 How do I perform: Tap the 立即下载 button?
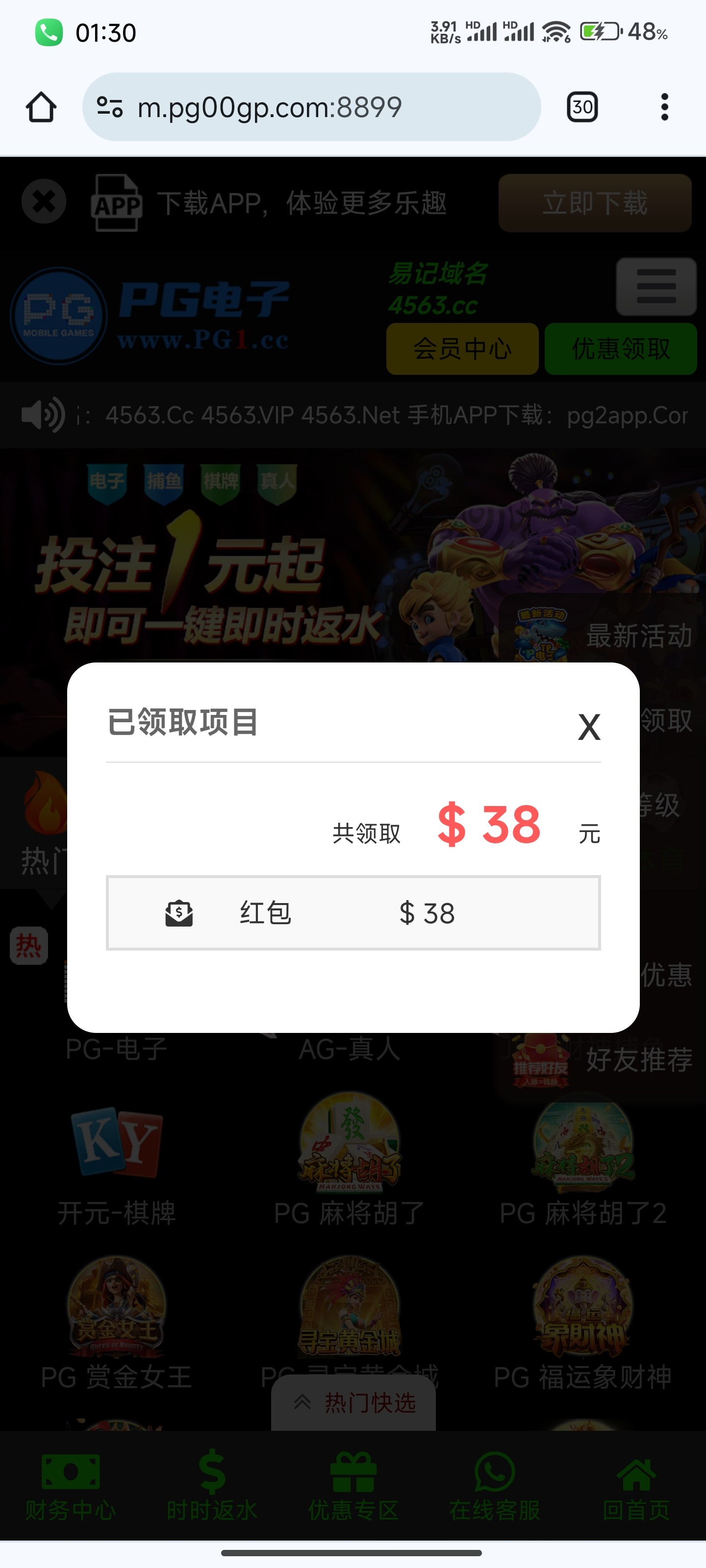tap(595, 203)
